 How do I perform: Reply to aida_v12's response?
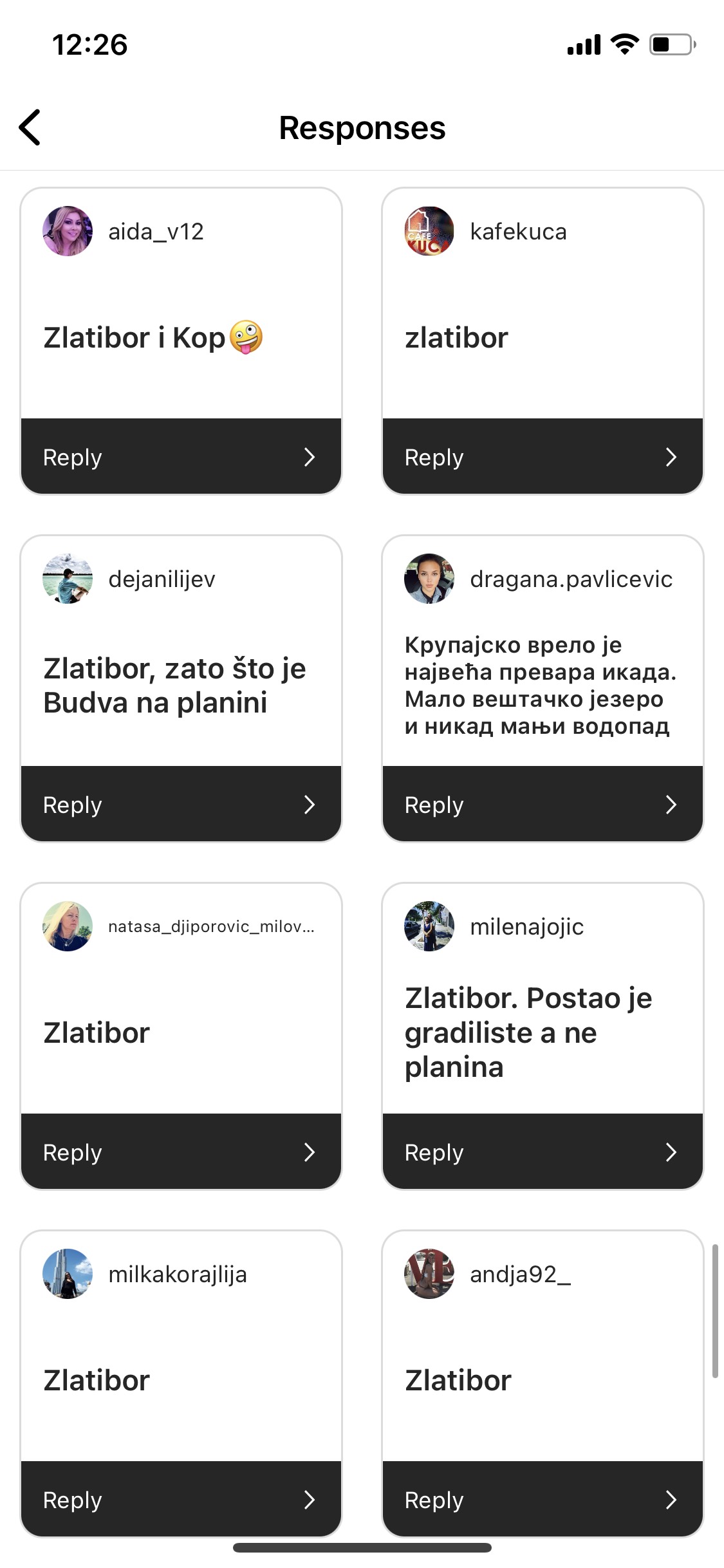point(181,457)
